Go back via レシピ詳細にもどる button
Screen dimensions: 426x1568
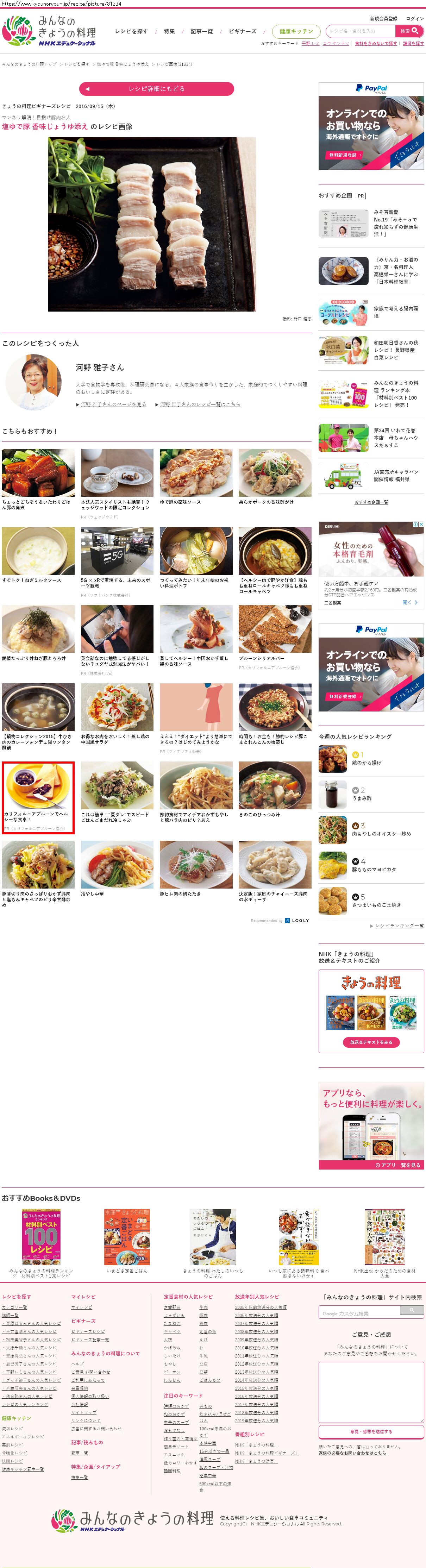[156, 89]
